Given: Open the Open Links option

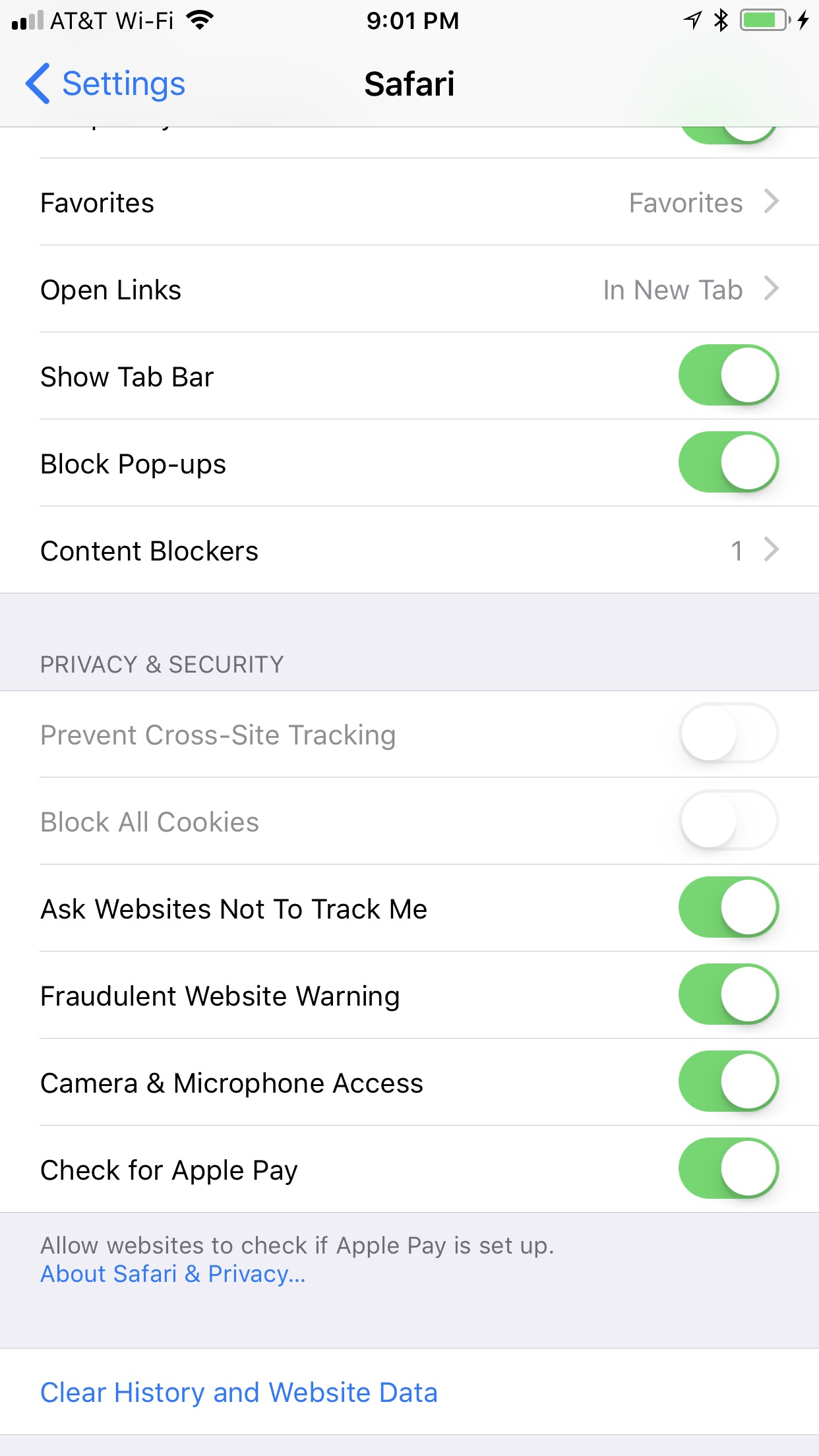Looking at the screenshot, I should pos(409,289).
